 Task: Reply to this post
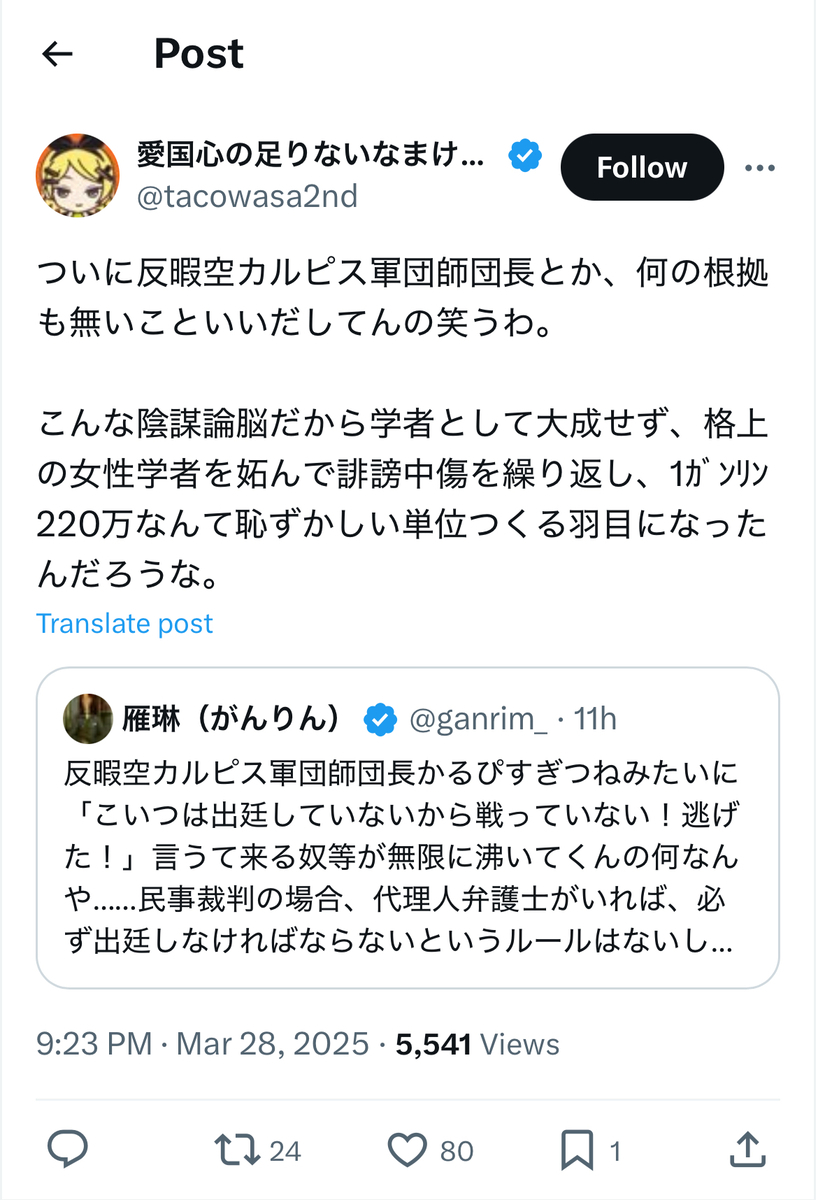(x=68, y=1150)
